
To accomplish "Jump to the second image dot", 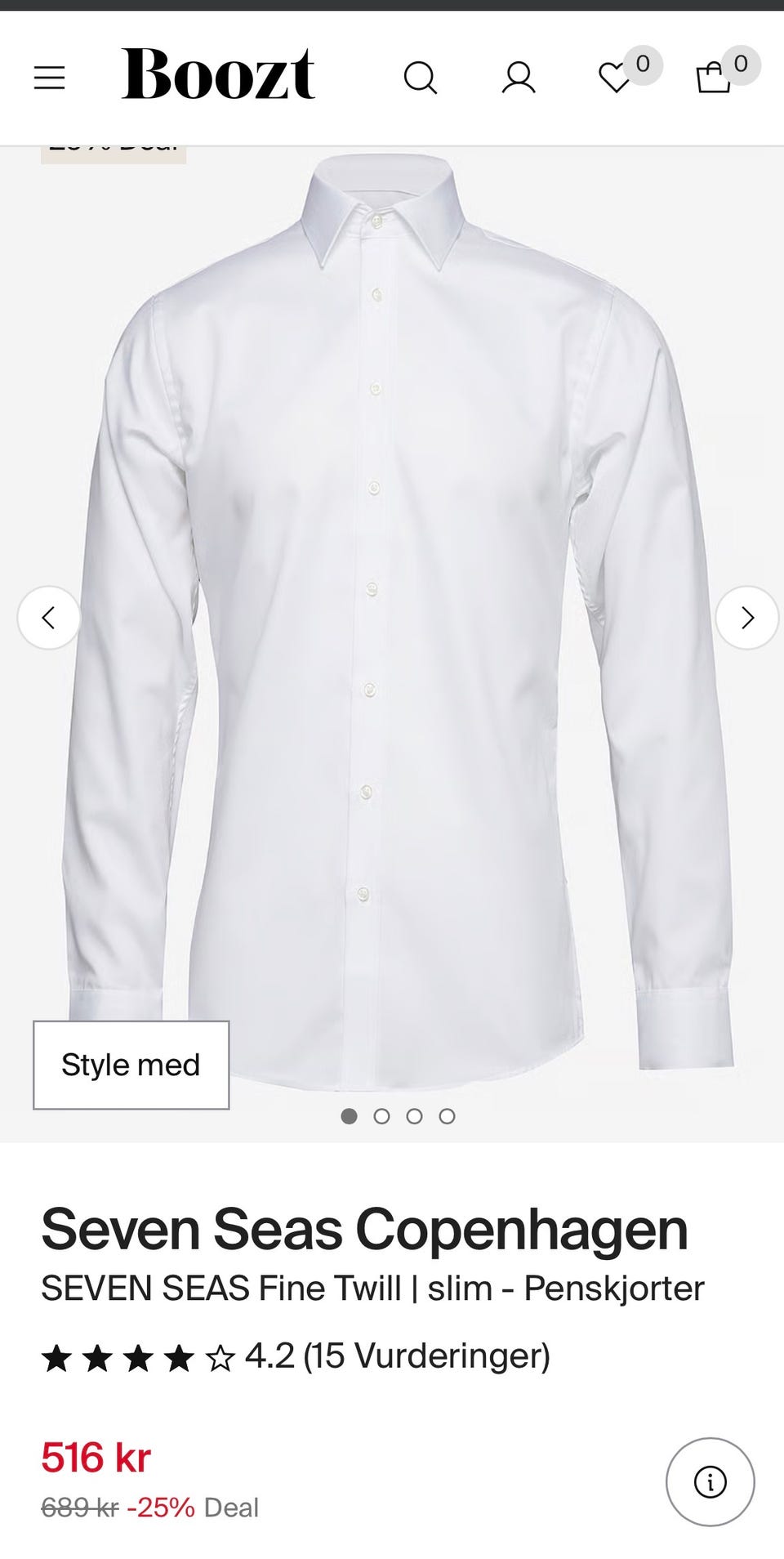I will (381, 1116).
